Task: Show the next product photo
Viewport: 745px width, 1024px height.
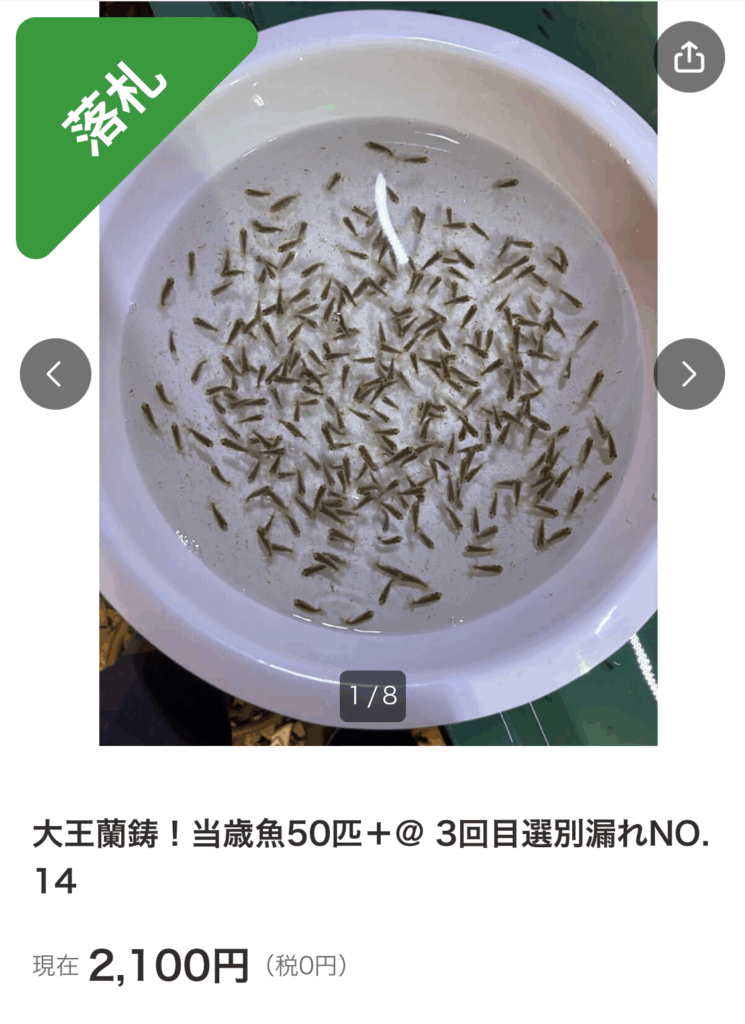Action: pos(689,374)
